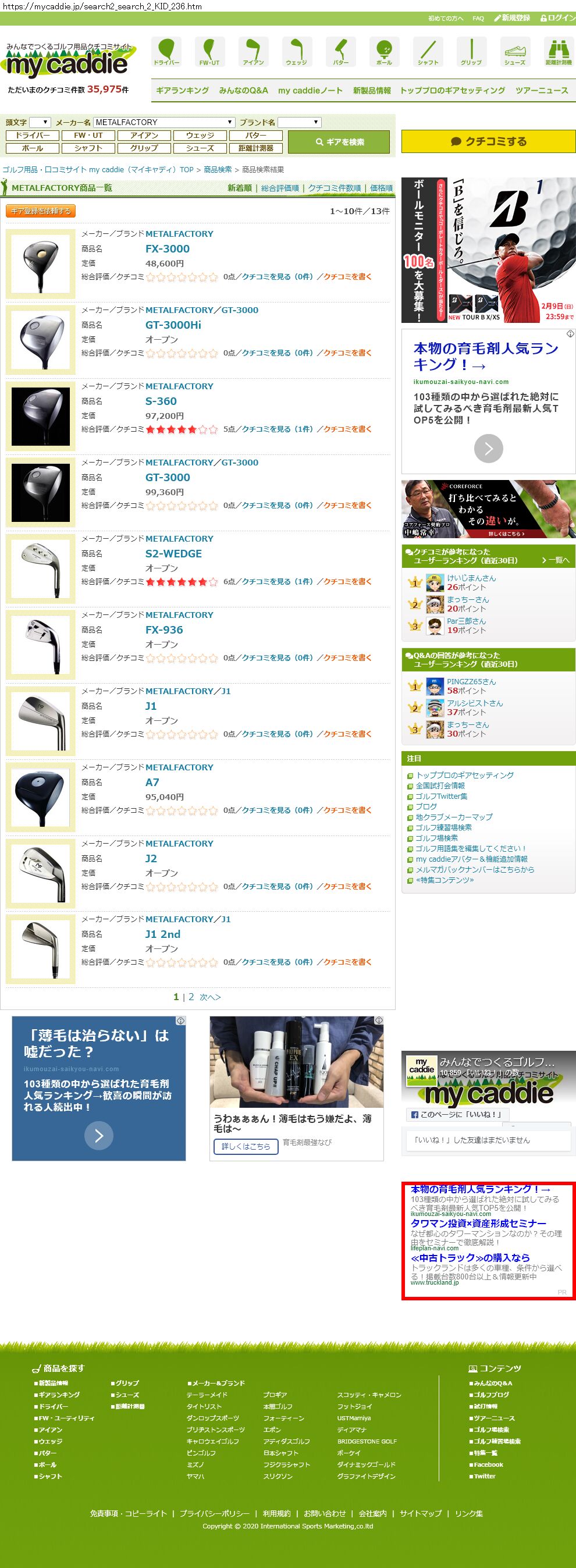Open the S2-WEDGE product thumbnail
Image resolution: width=576 pixels, height=1568 pixels.
[x=40, y=568]
